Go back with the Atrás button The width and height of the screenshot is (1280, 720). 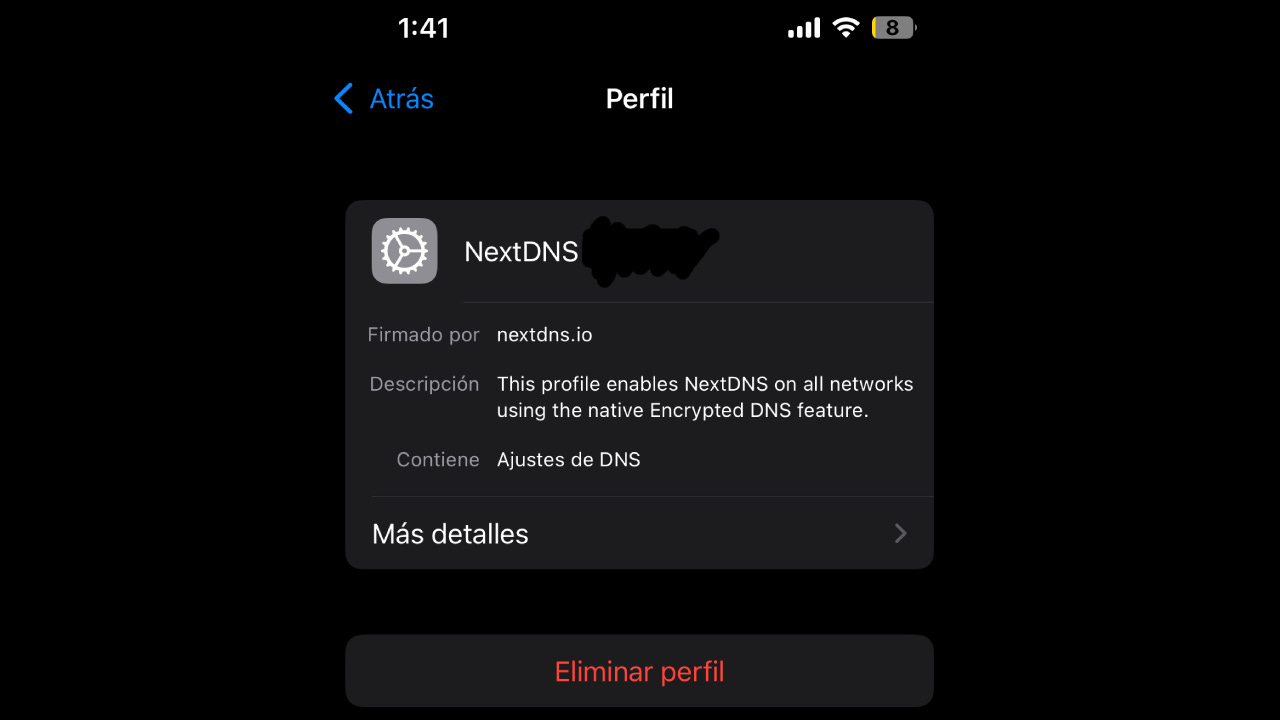(x=384, y=99)
